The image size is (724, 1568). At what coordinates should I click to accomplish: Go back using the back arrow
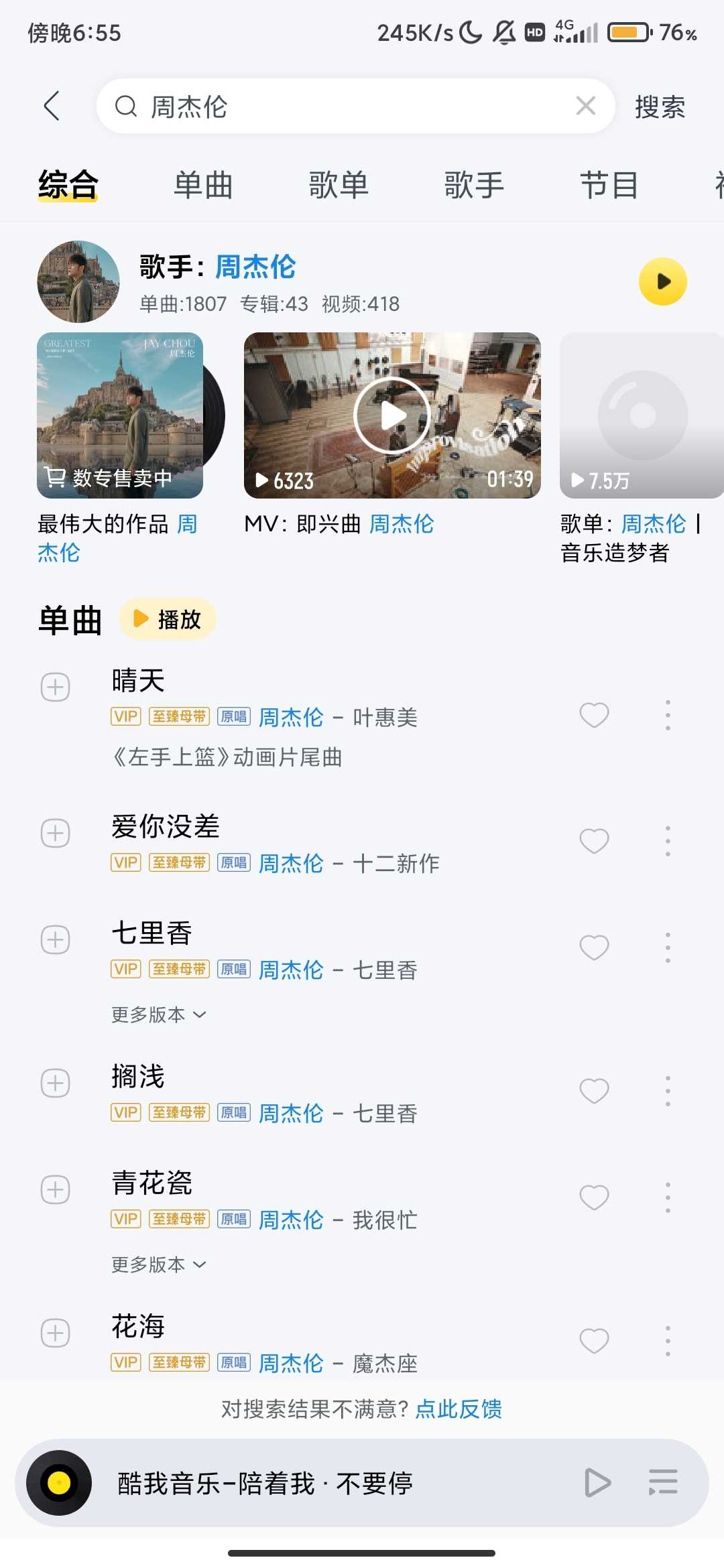click(x=52, y=106)
